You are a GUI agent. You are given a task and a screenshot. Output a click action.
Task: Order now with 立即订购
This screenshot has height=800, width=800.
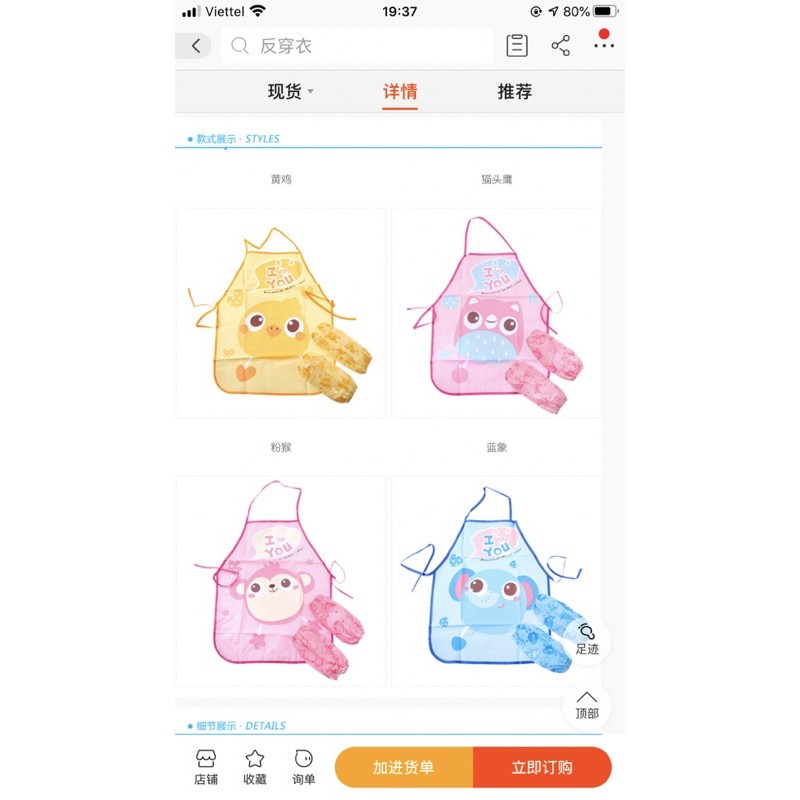541,767
